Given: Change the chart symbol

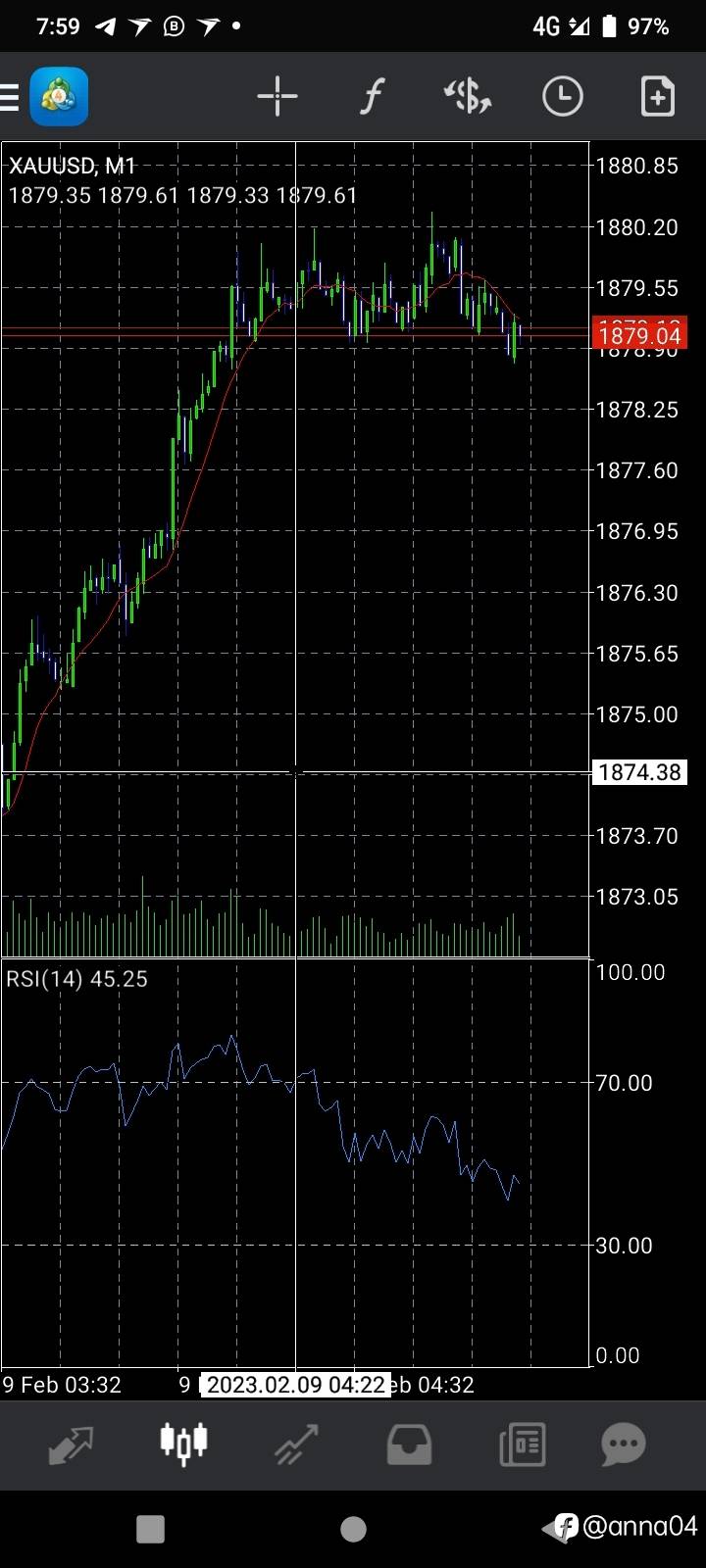Looking at the screenshot, I should [x=468, y=96].
